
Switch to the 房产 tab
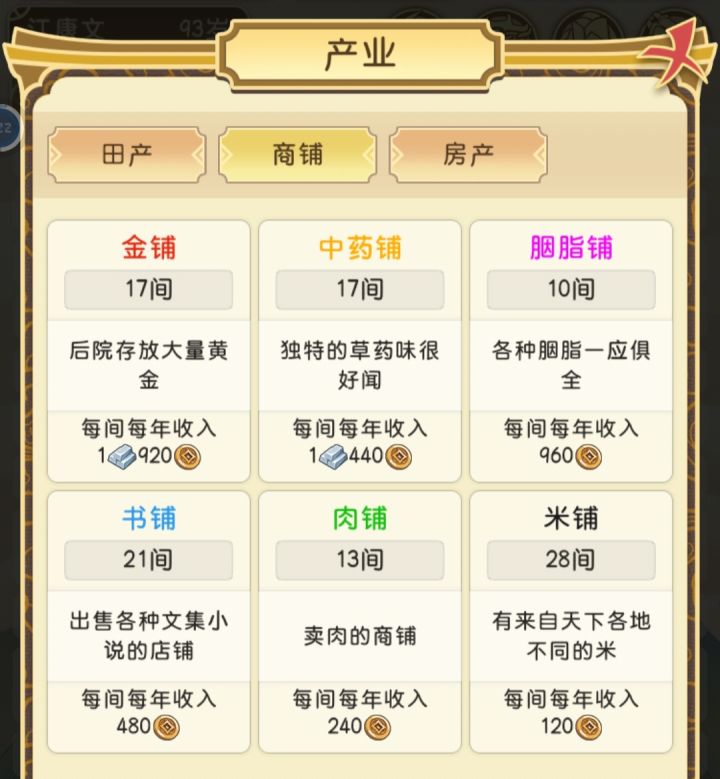click(469, 155)
